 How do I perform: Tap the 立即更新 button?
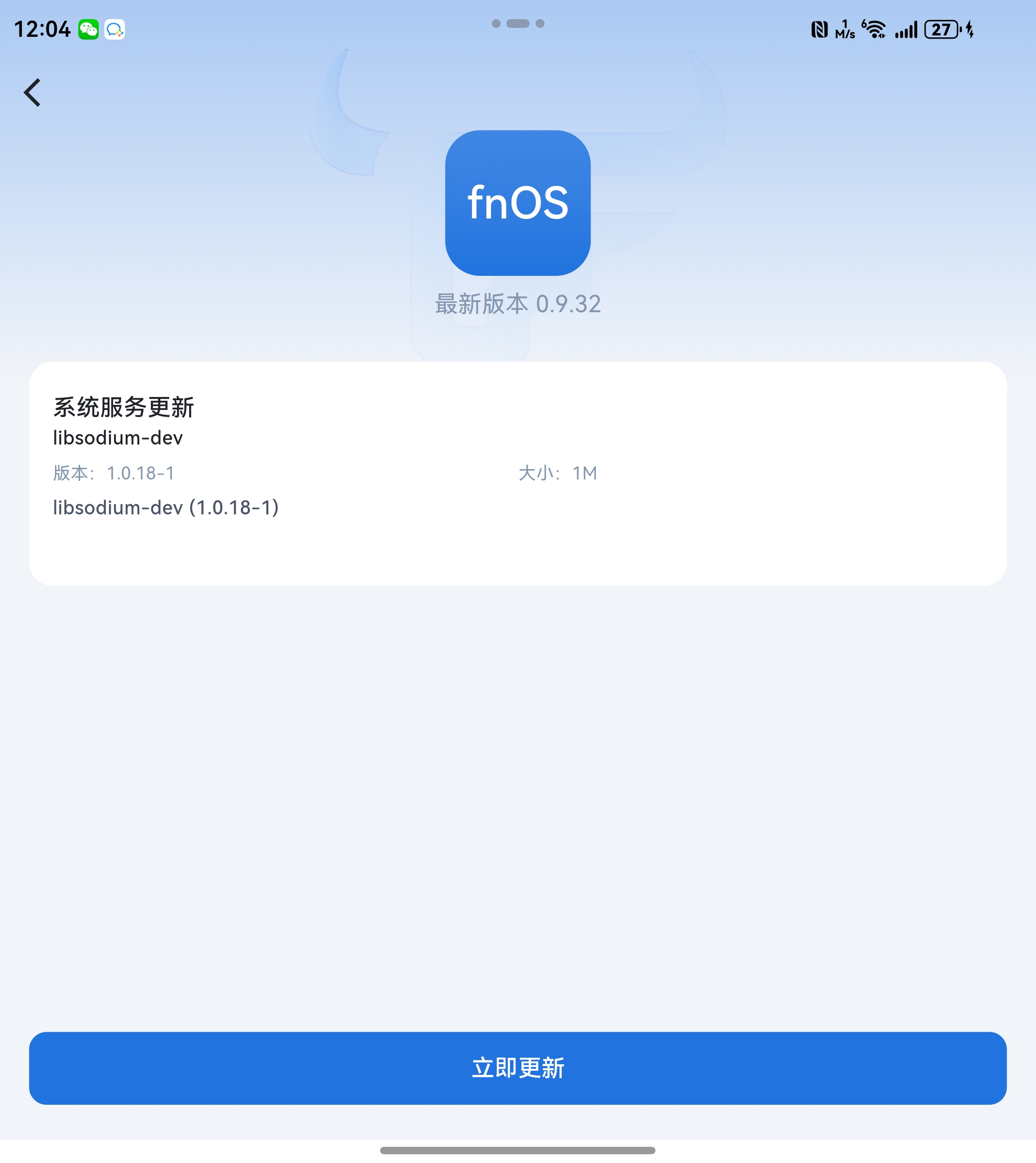pyautogui.click(x=518, y=1067)
